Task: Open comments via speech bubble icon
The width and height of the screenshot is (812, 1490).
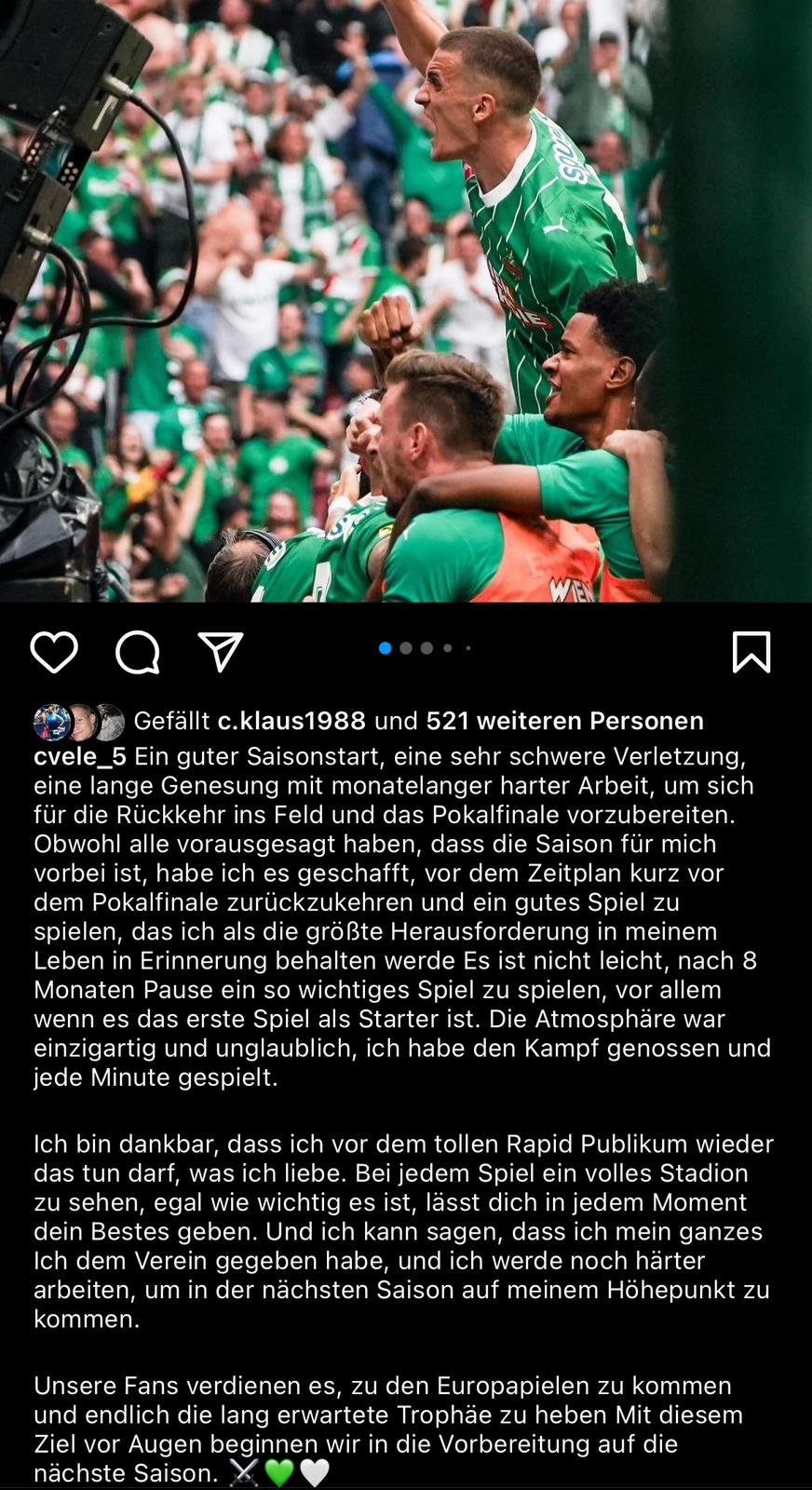Action: [x=138, y=651]
